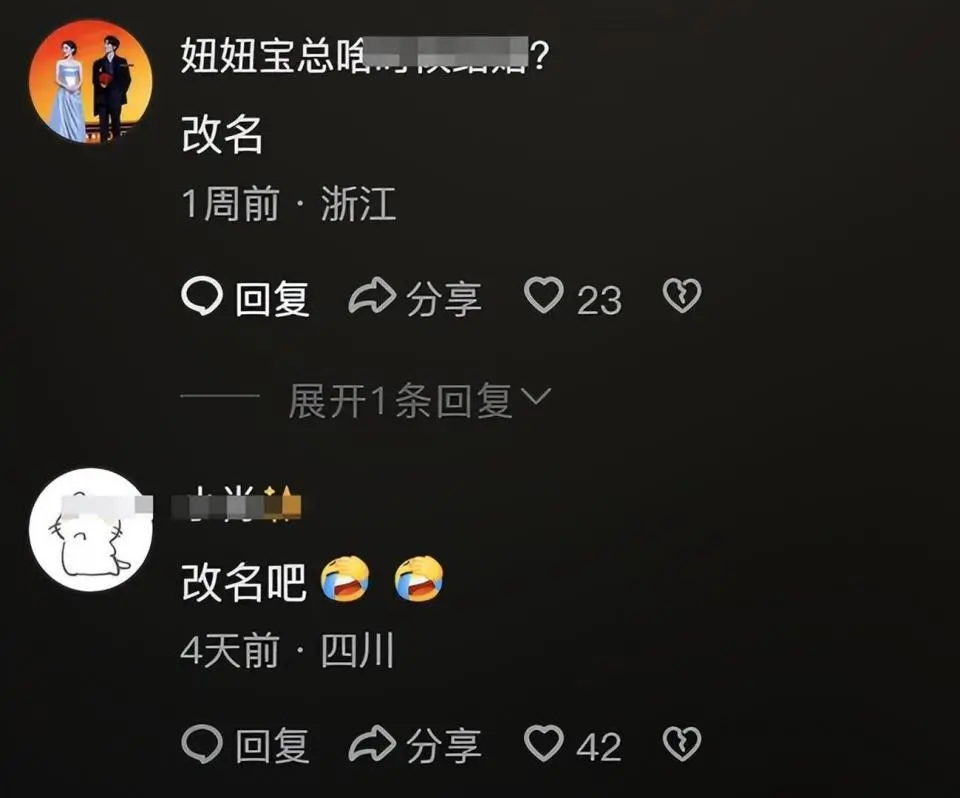Dislike the 浙江 comment 改名
Viewport: 960px width, 798px height.
point(682,296)
